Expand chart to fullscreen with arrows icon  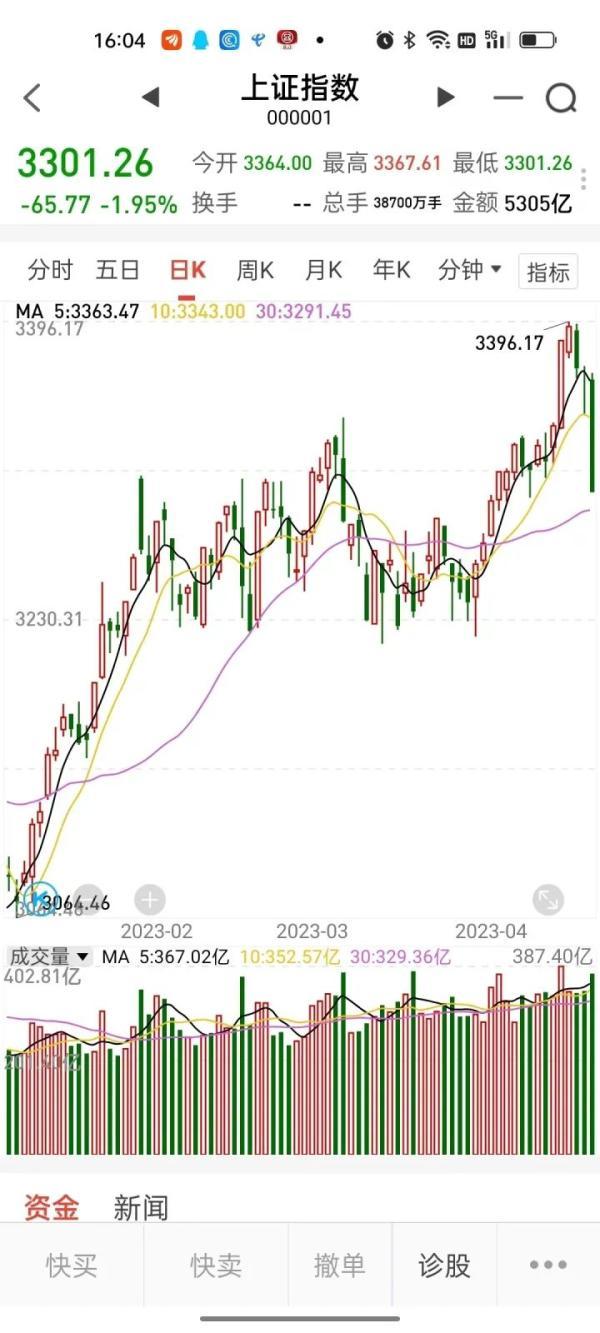[x=547, y=899]
